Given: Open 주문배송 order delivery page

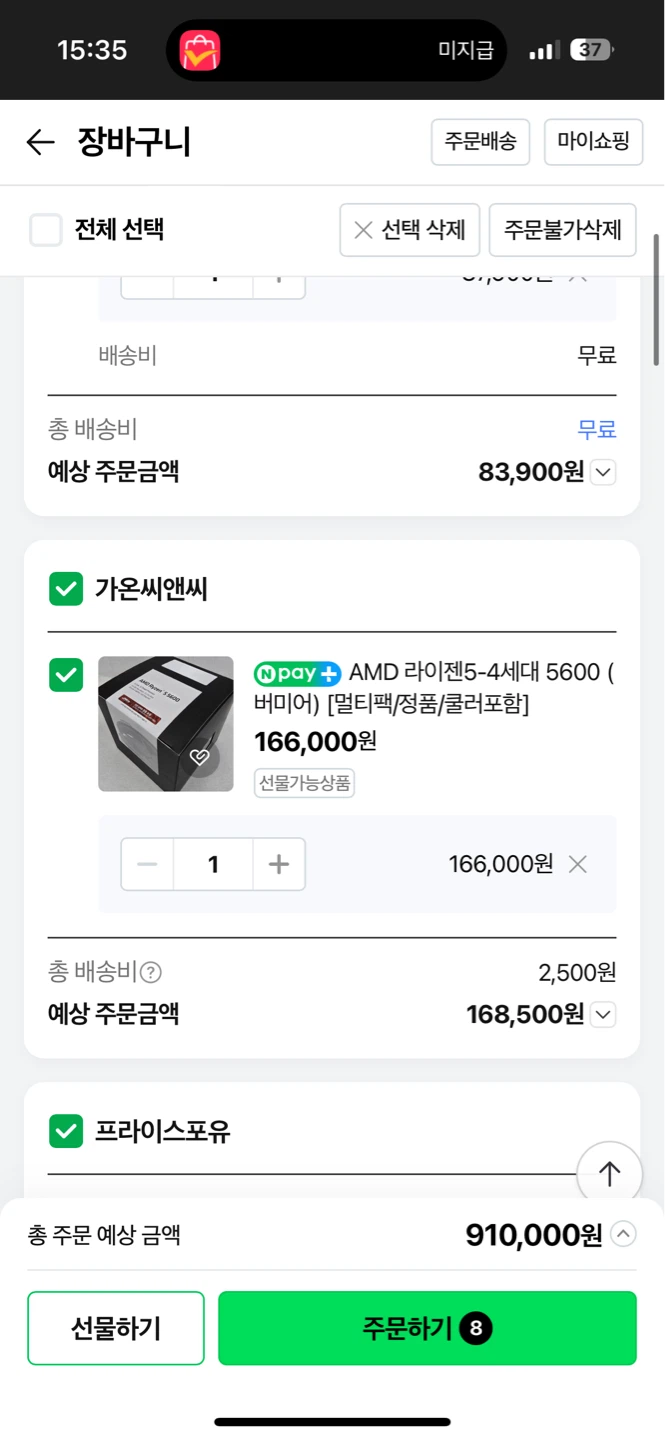Looking at the screenshot, I should 481,141.
